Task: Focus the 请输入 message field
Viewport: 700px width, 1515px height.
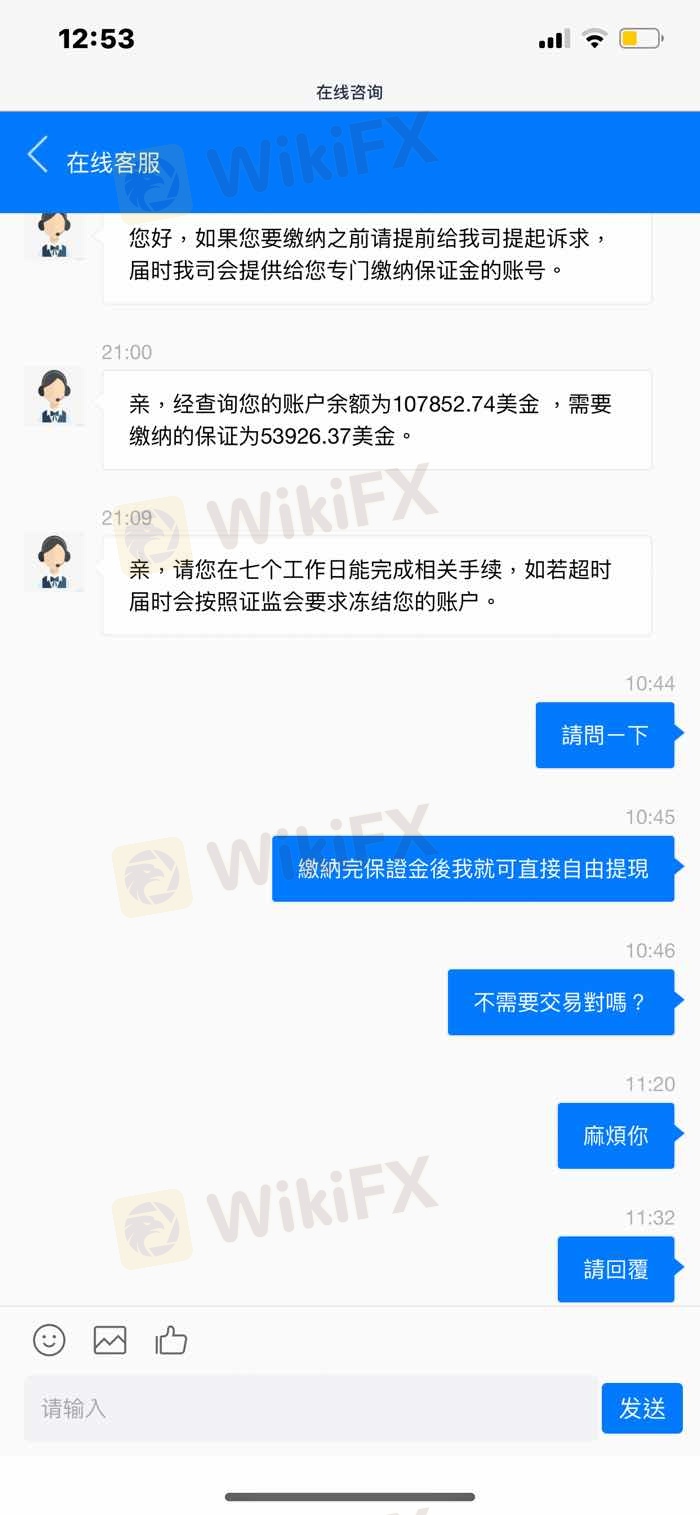Action: pos(311,1408)
